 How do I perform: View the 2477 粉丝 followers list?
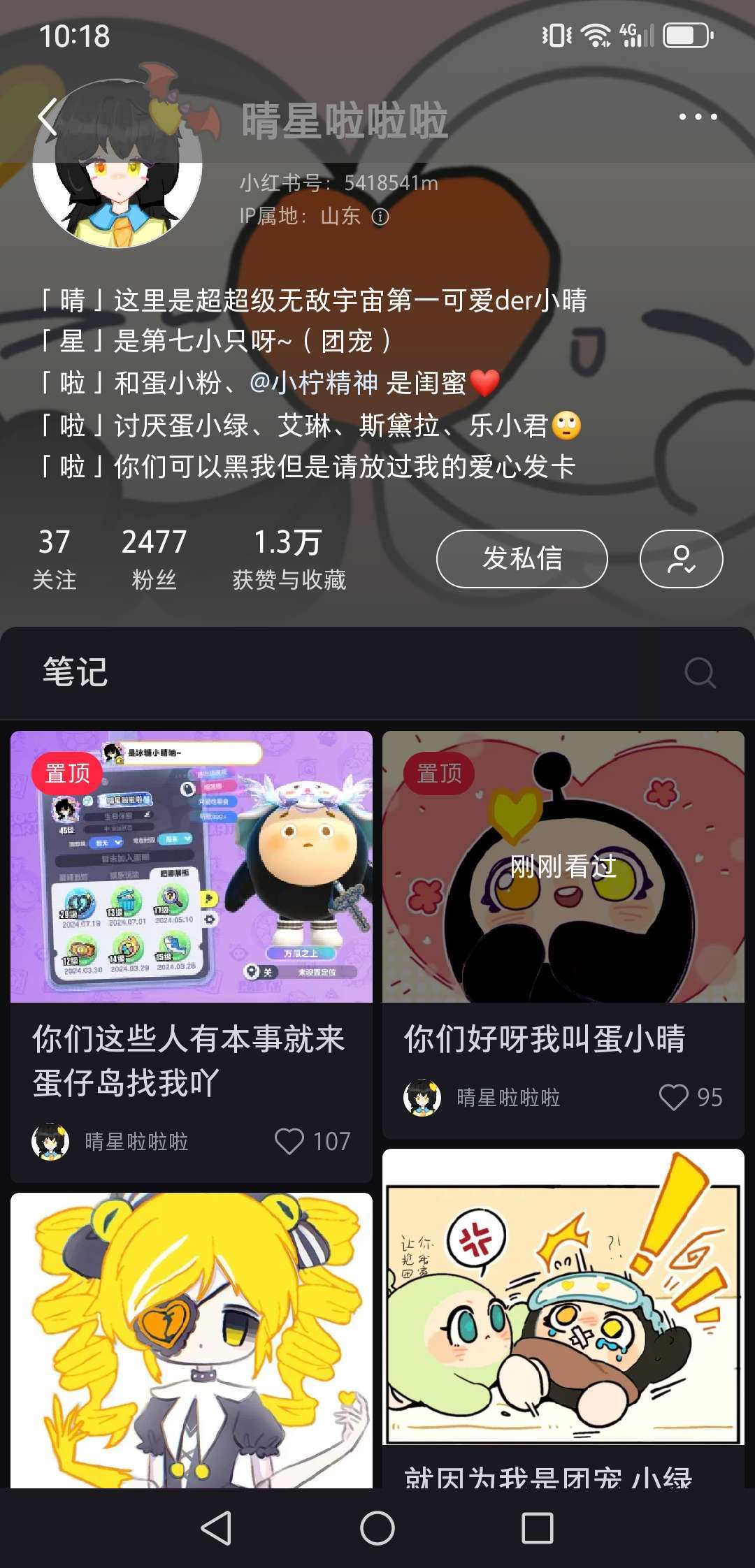point(154,559)
